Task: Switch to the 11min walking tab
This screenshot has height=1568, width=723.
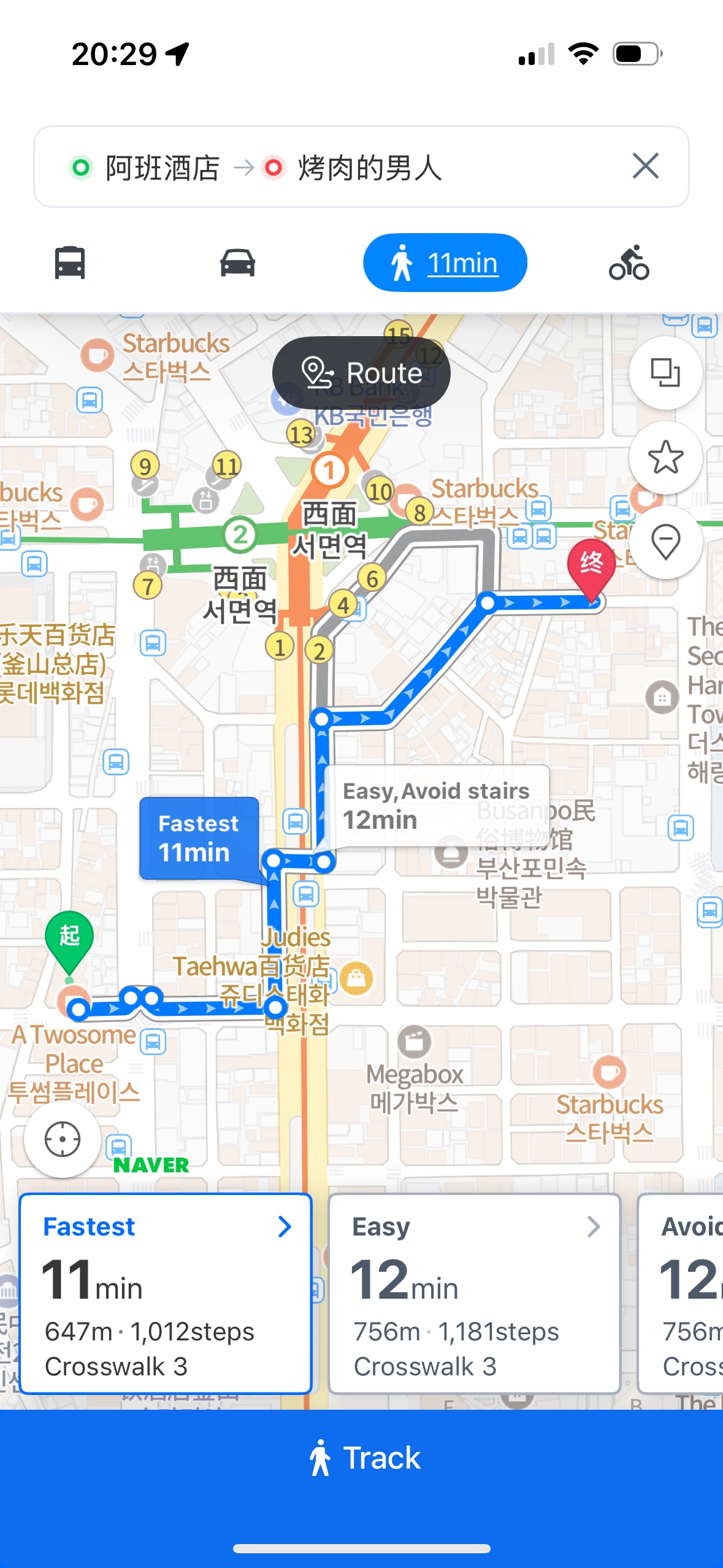Action: coord(445,263)
